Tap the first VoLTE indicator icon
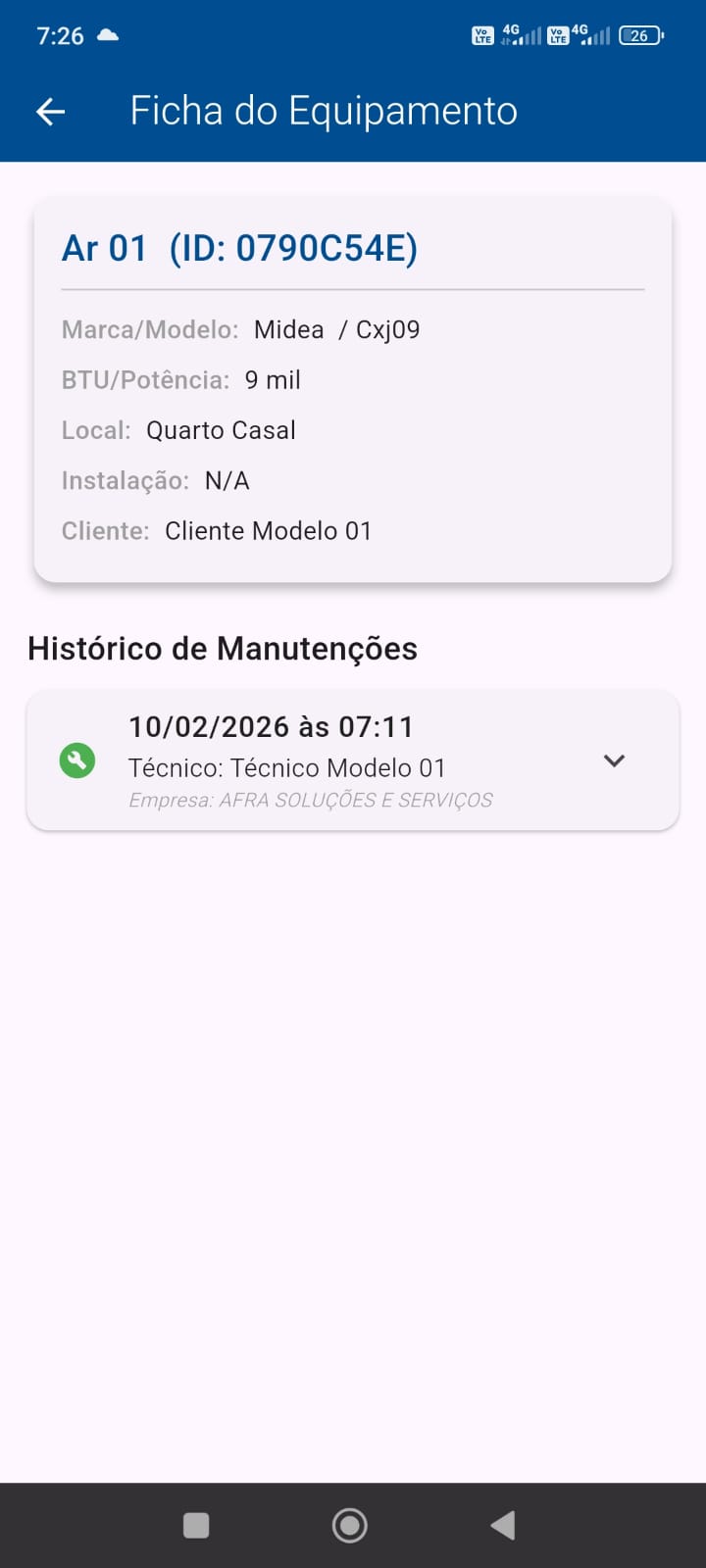The image size is (706, 1568). coord(481,36)
